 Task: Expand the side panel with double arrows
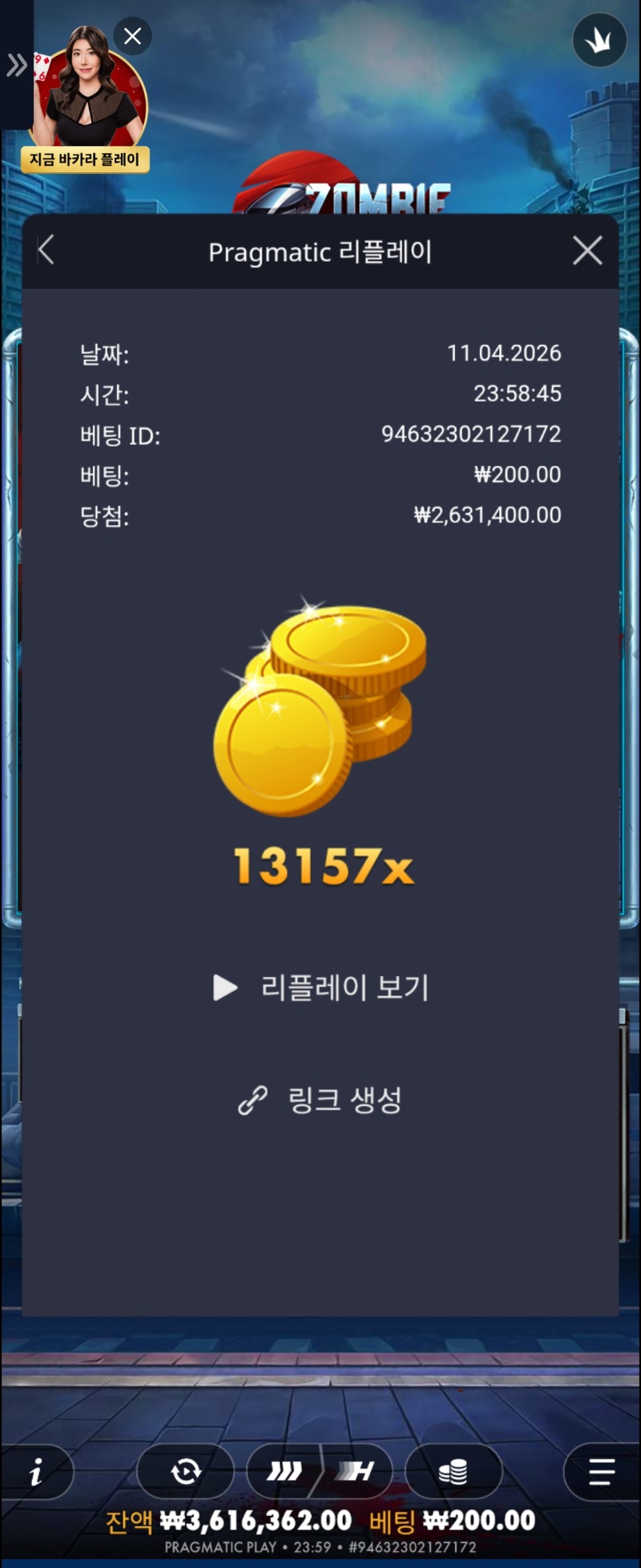pyautogui.click(x=16, y=65)
